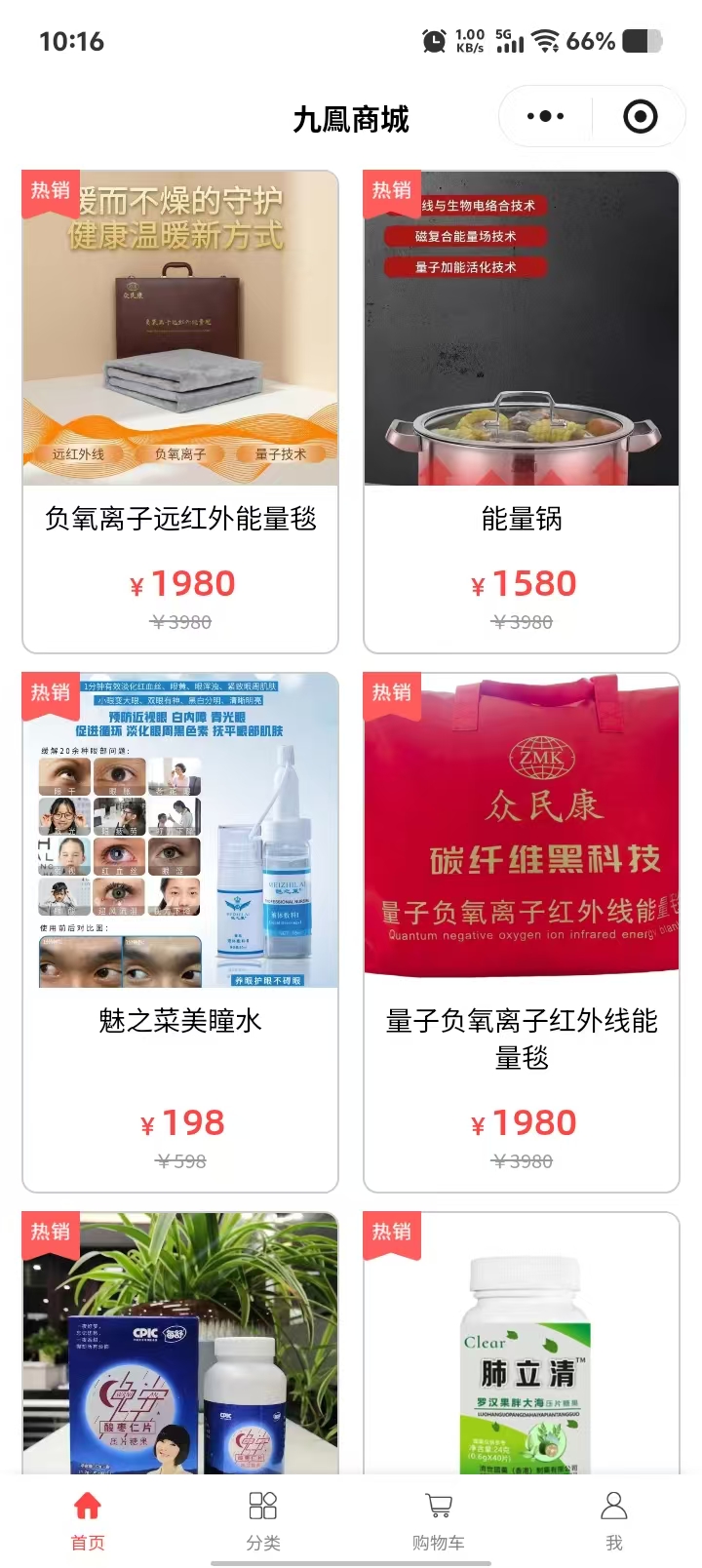
Task: Open the 能量锅 product card
Action: coord(522,412)
